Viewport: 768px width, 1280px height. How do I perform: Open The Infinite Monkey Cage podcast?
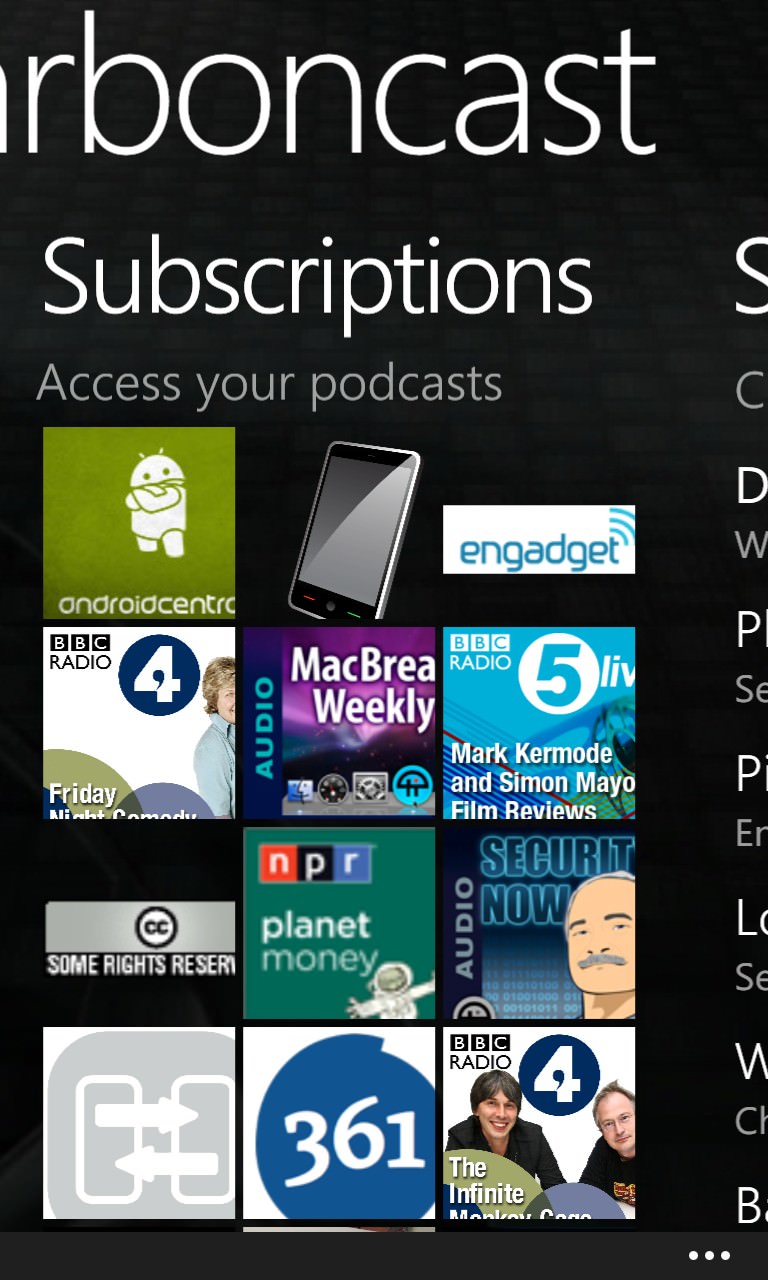click(x=539, y=1123)
